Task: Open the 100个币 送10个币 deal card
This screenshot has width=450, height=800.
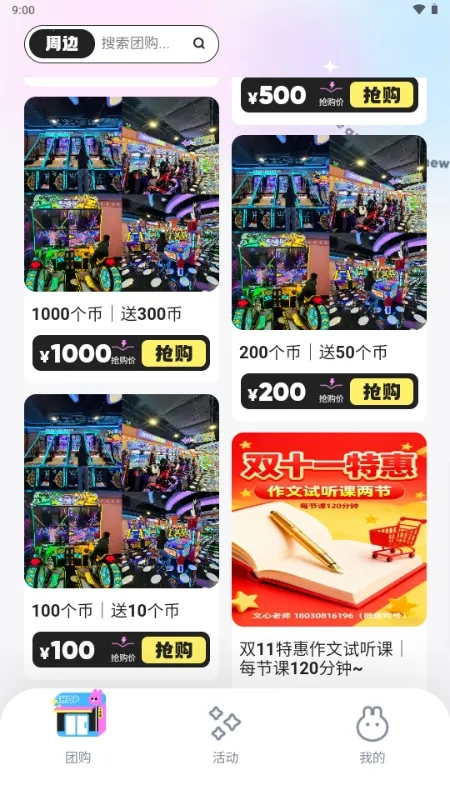Action: tap(121, 537)
